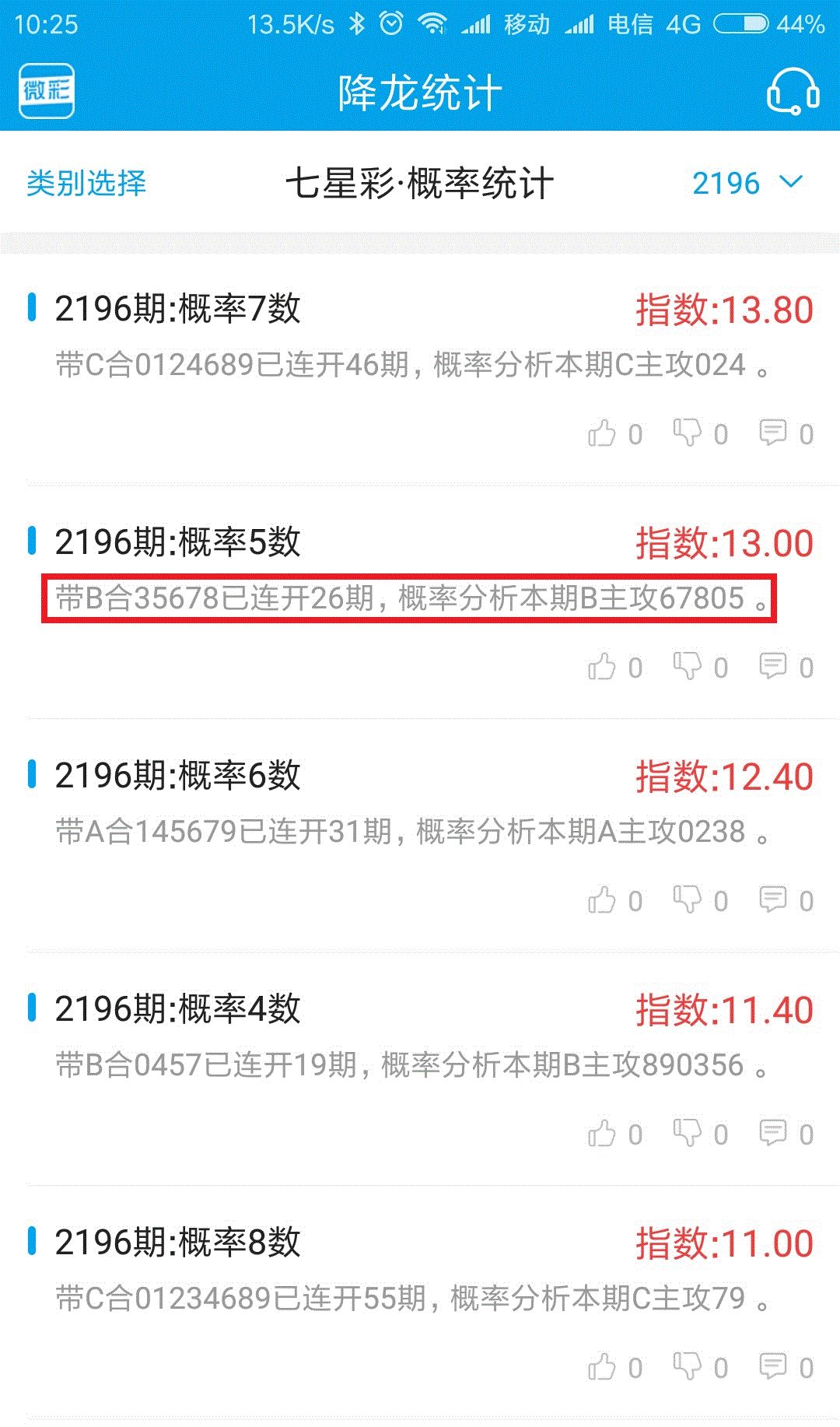This screenshot has width=840, height=1427.
Task: Open 类别选择 category selector
Action: point(86,184)
